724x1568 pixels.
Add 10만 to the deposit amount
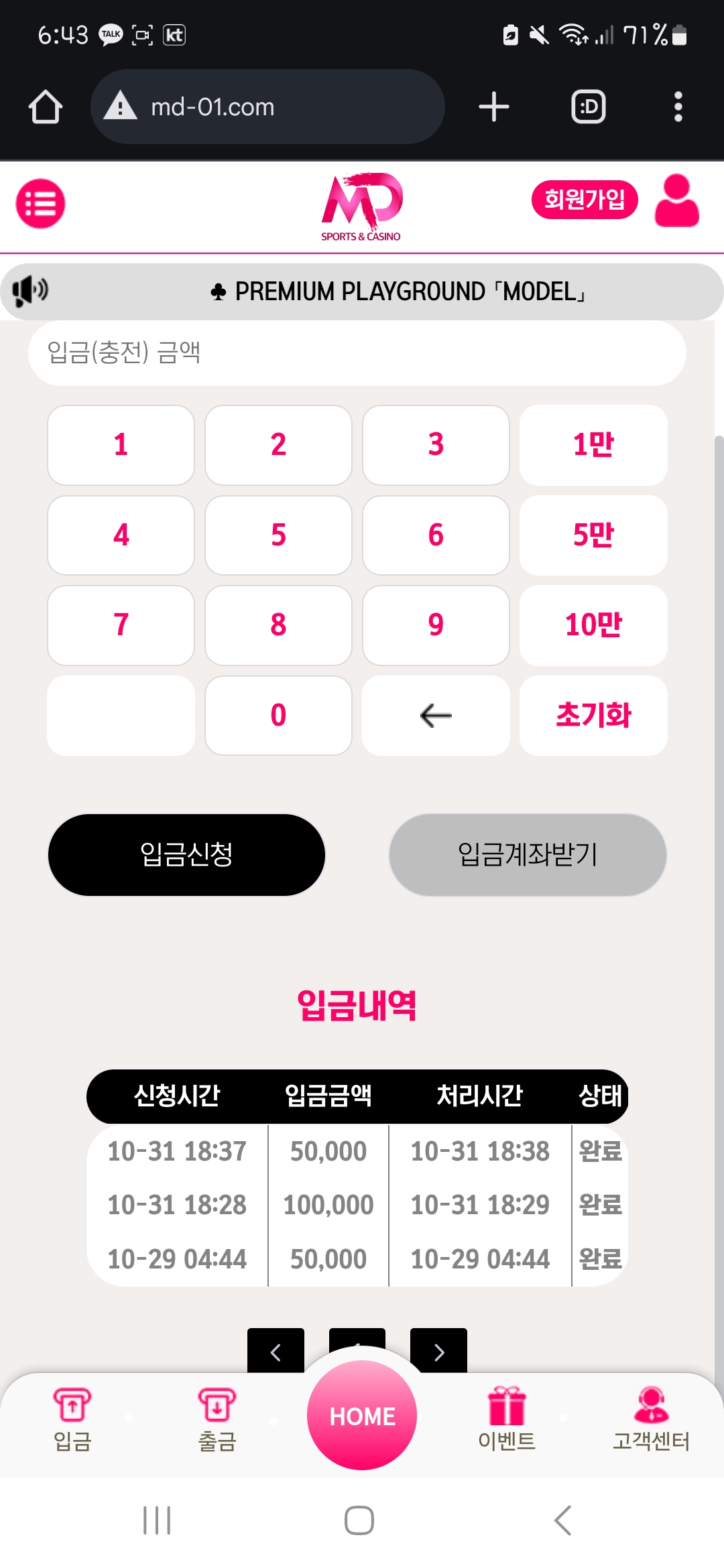[593, 625]
